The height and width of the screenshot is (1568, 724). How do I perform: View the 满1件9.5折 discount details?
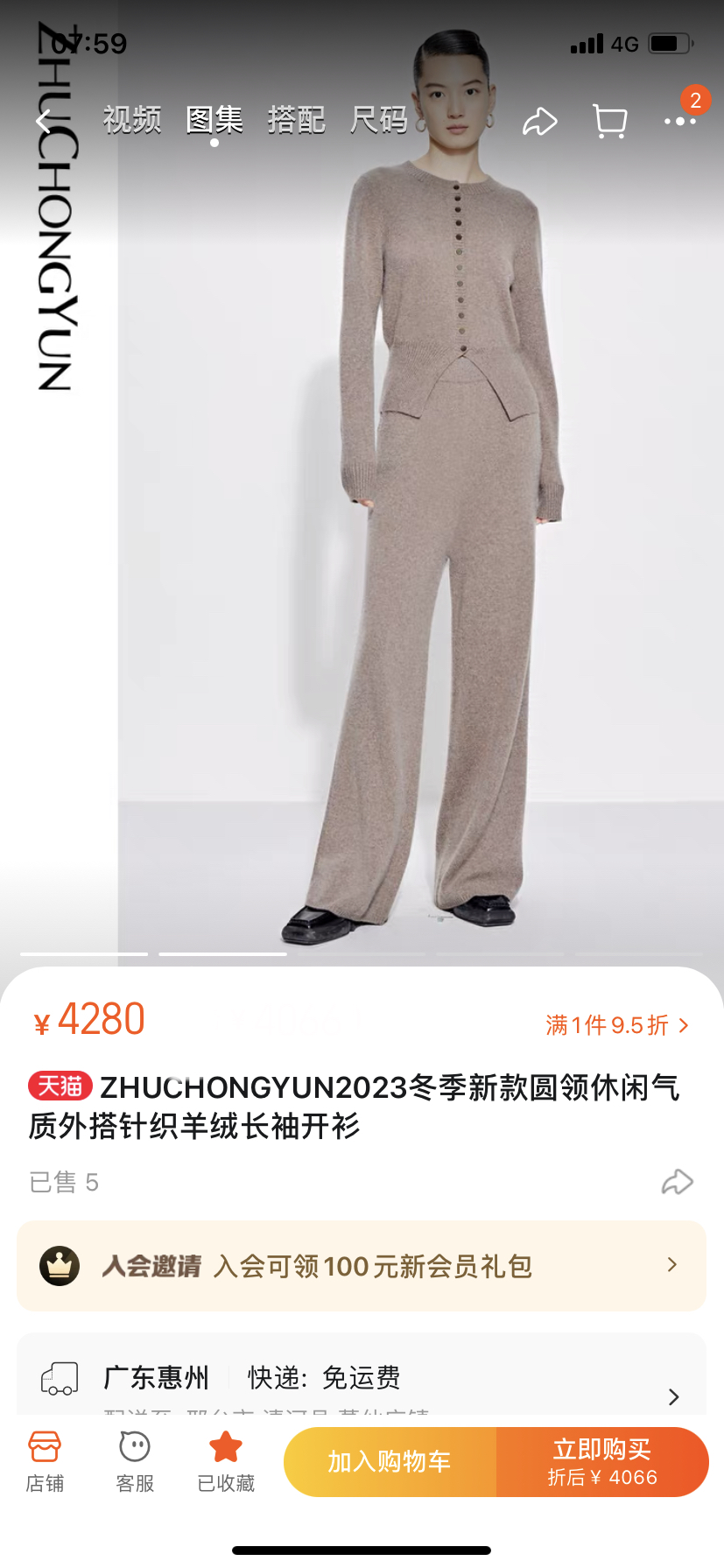[617, 1025]
